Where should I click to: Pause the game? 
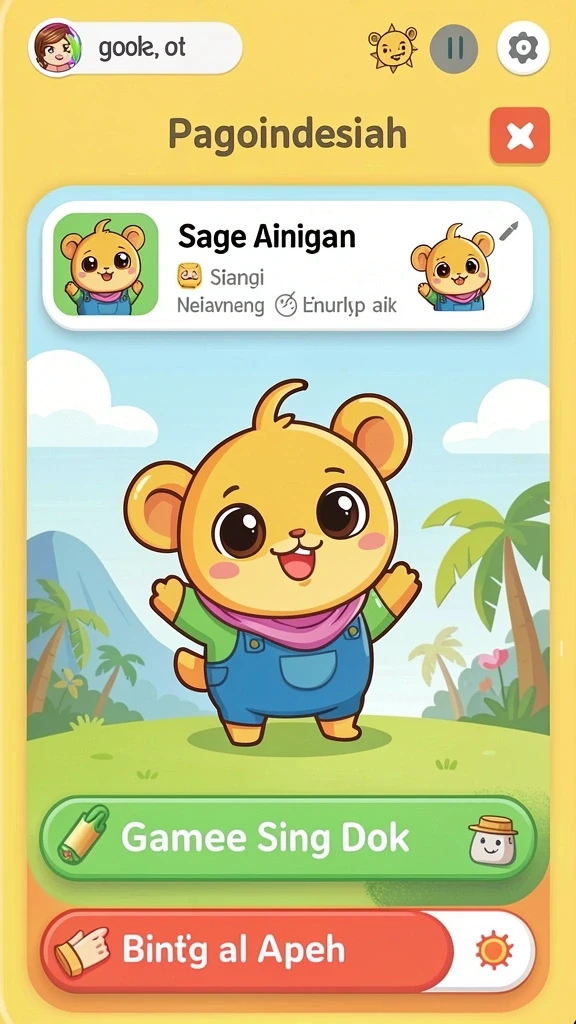click(454, 48)
